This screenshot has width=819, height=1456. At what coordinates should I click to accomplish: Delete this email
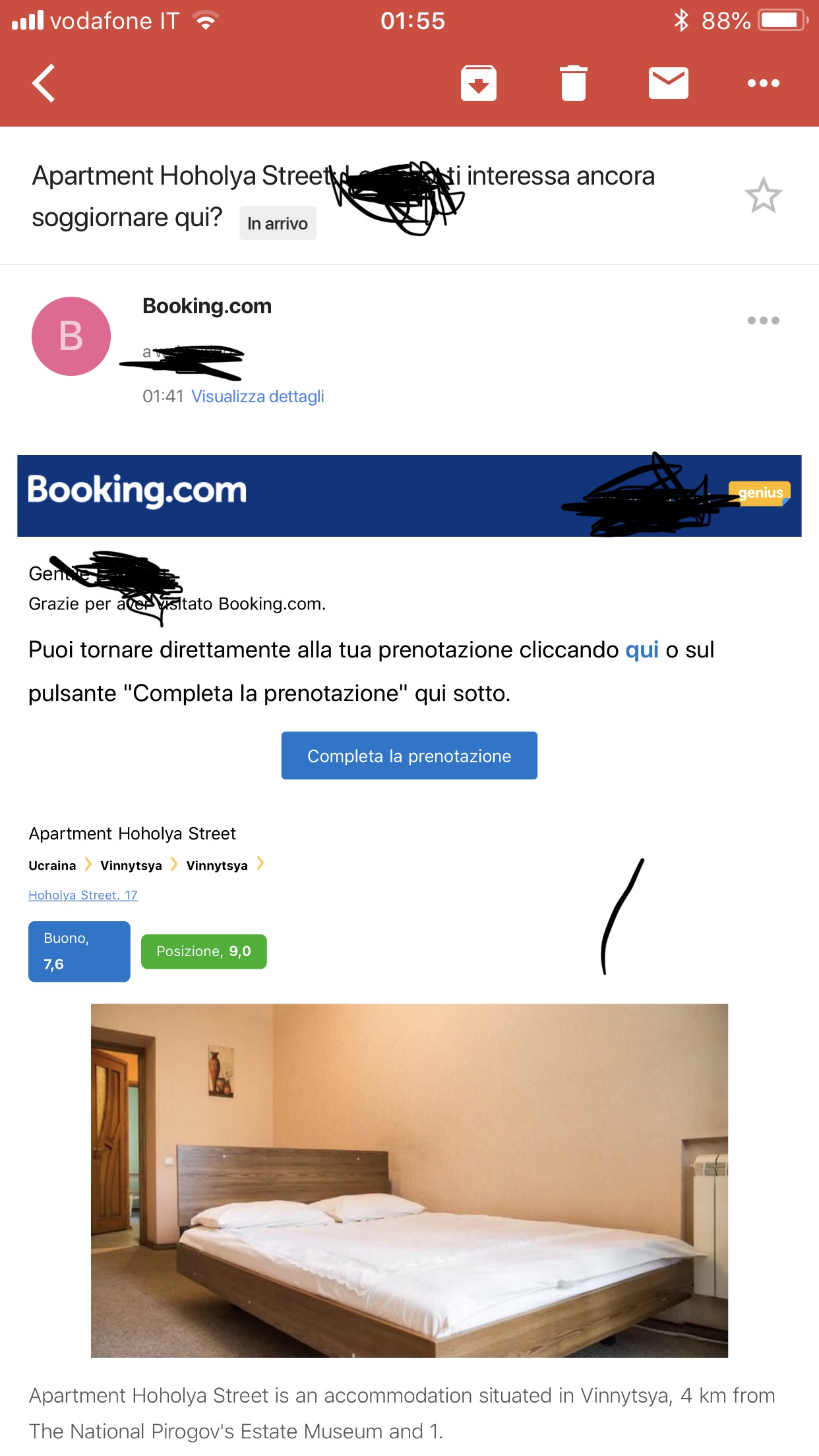(x=573, y=83)
